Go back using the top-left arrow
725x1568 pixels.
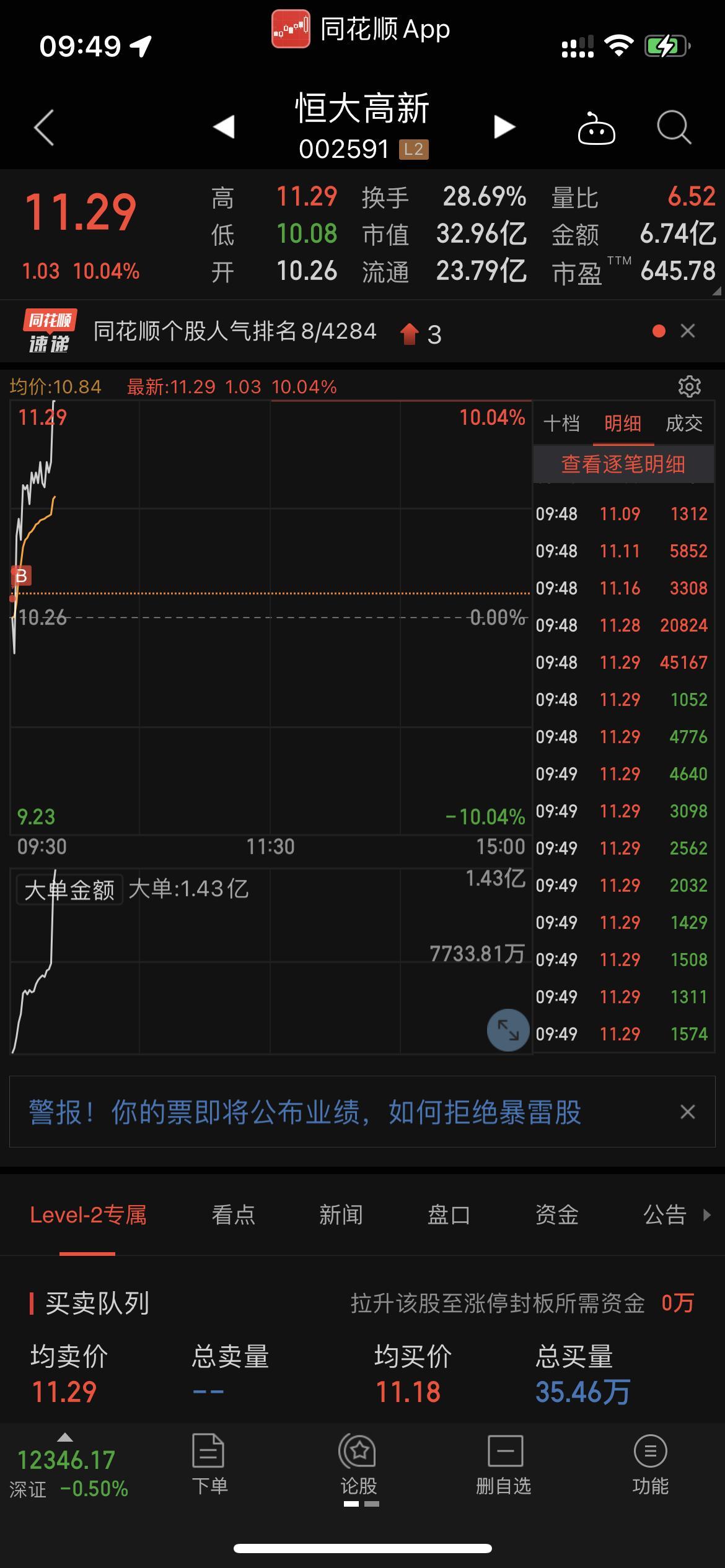pos(44,128)
